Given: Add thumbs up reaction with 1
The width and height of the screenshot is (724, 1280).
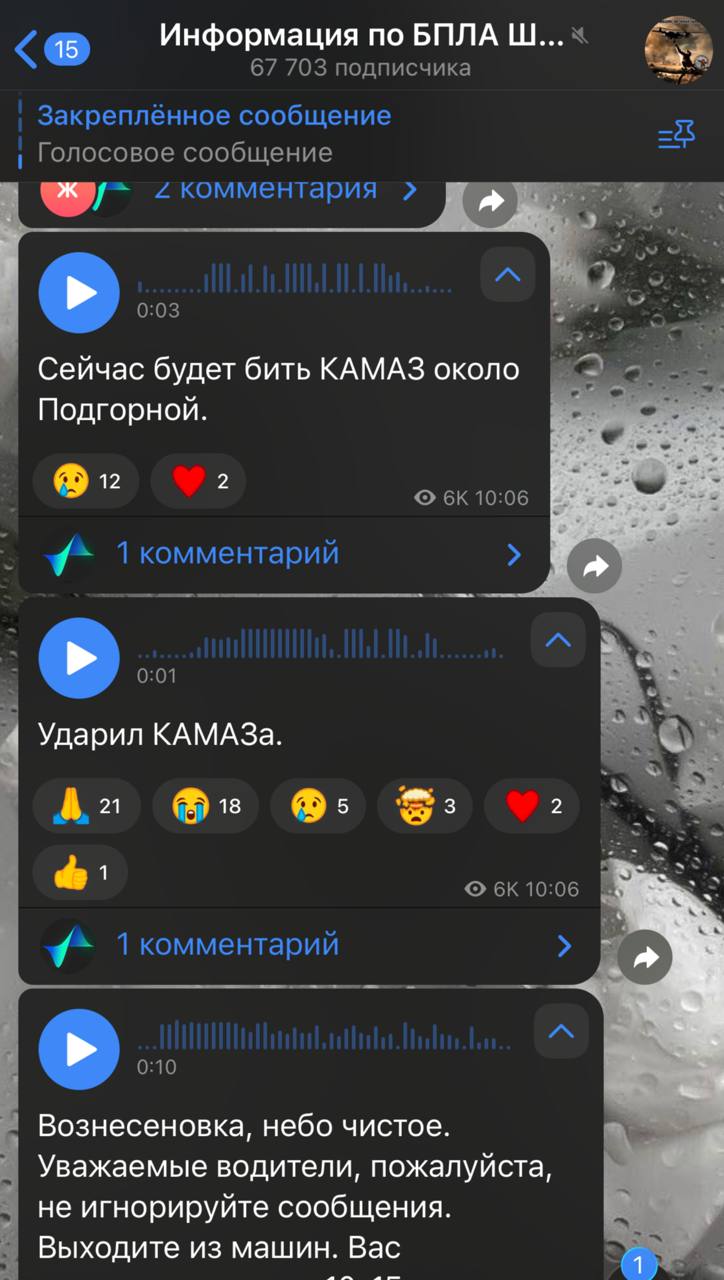Looking at the screenshot, I should click(80, 874).
